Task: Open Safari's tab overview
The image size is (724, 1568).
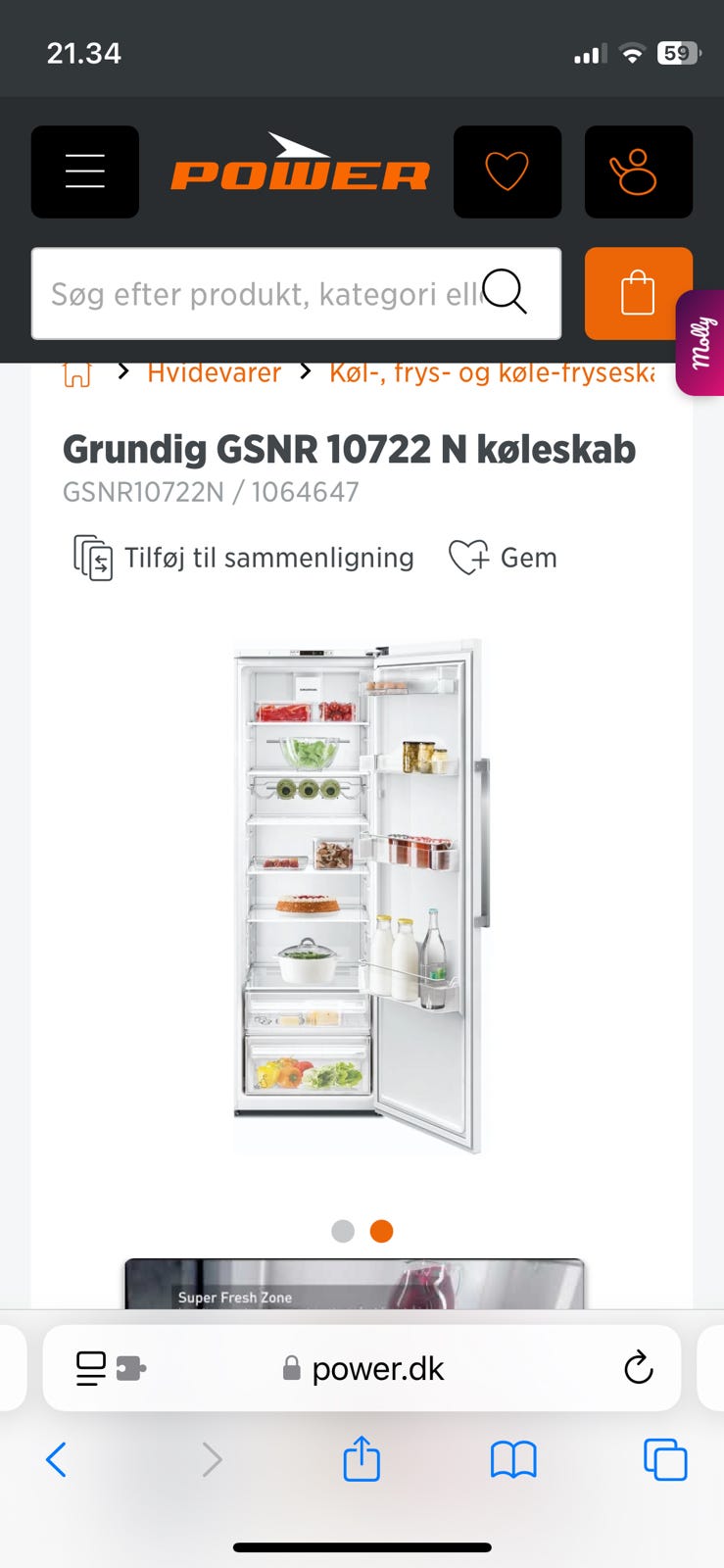Action: (x=664, y=1459)
